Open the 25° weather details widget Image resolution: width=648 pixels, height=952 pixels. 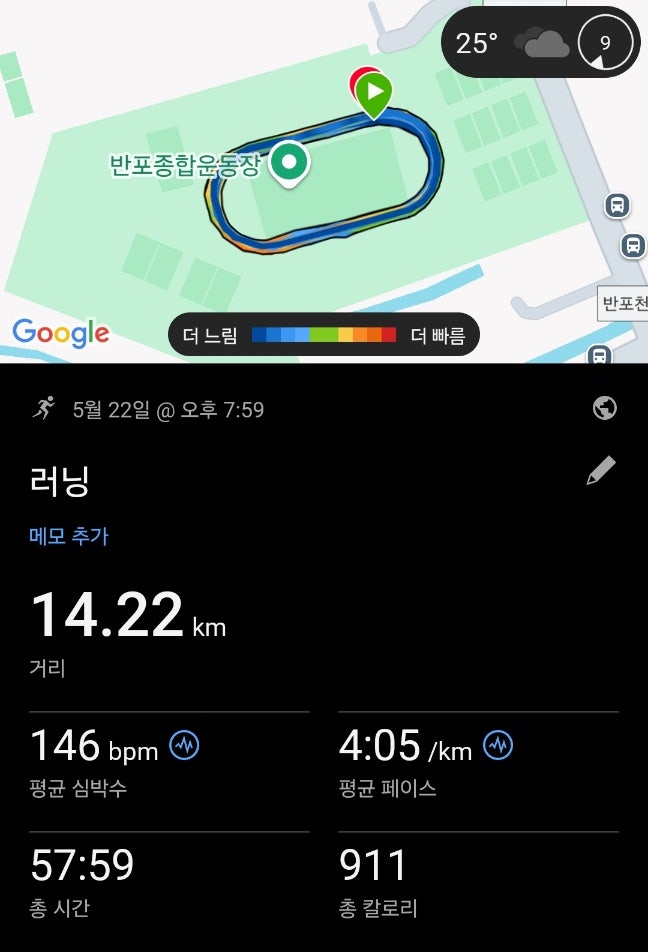coord(541,42)
